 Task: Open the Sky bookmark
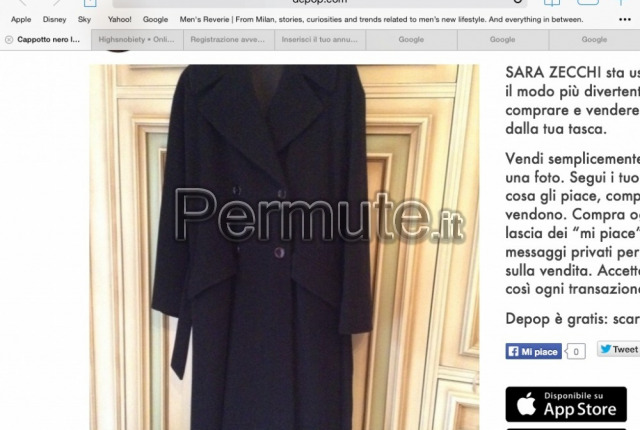85,19
